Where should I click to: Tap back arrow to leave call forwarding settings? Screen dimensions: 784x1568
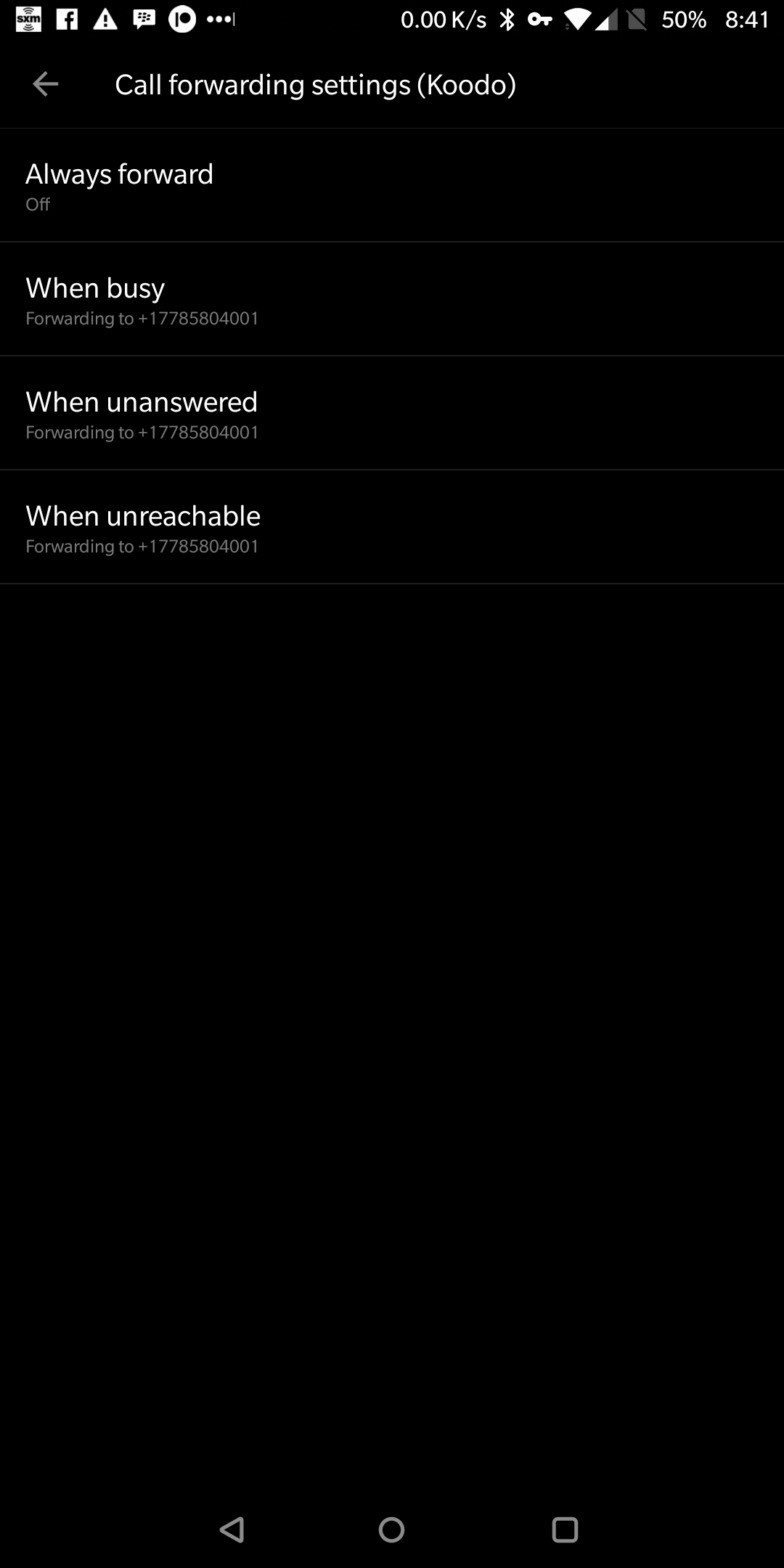(46, 83)
